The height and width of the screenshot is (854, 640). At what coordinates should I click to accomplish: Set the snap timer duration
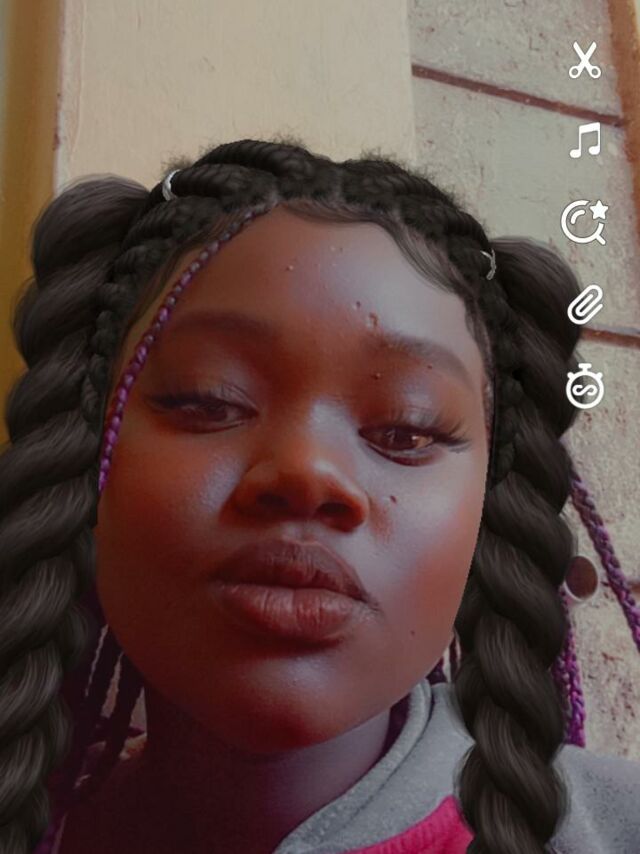point(584,386)
